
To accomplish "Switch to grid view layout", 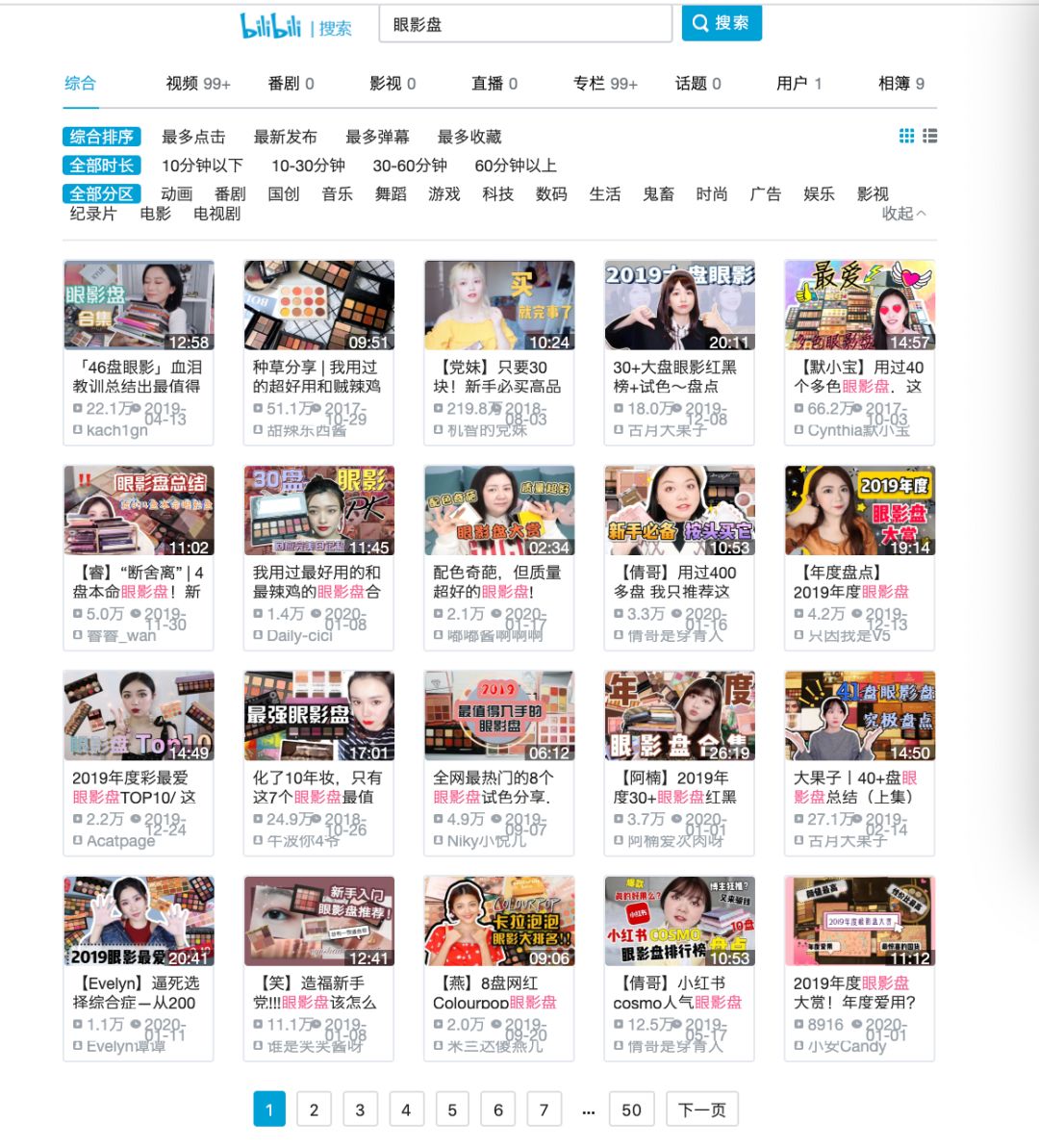I will tap(906, 137).
